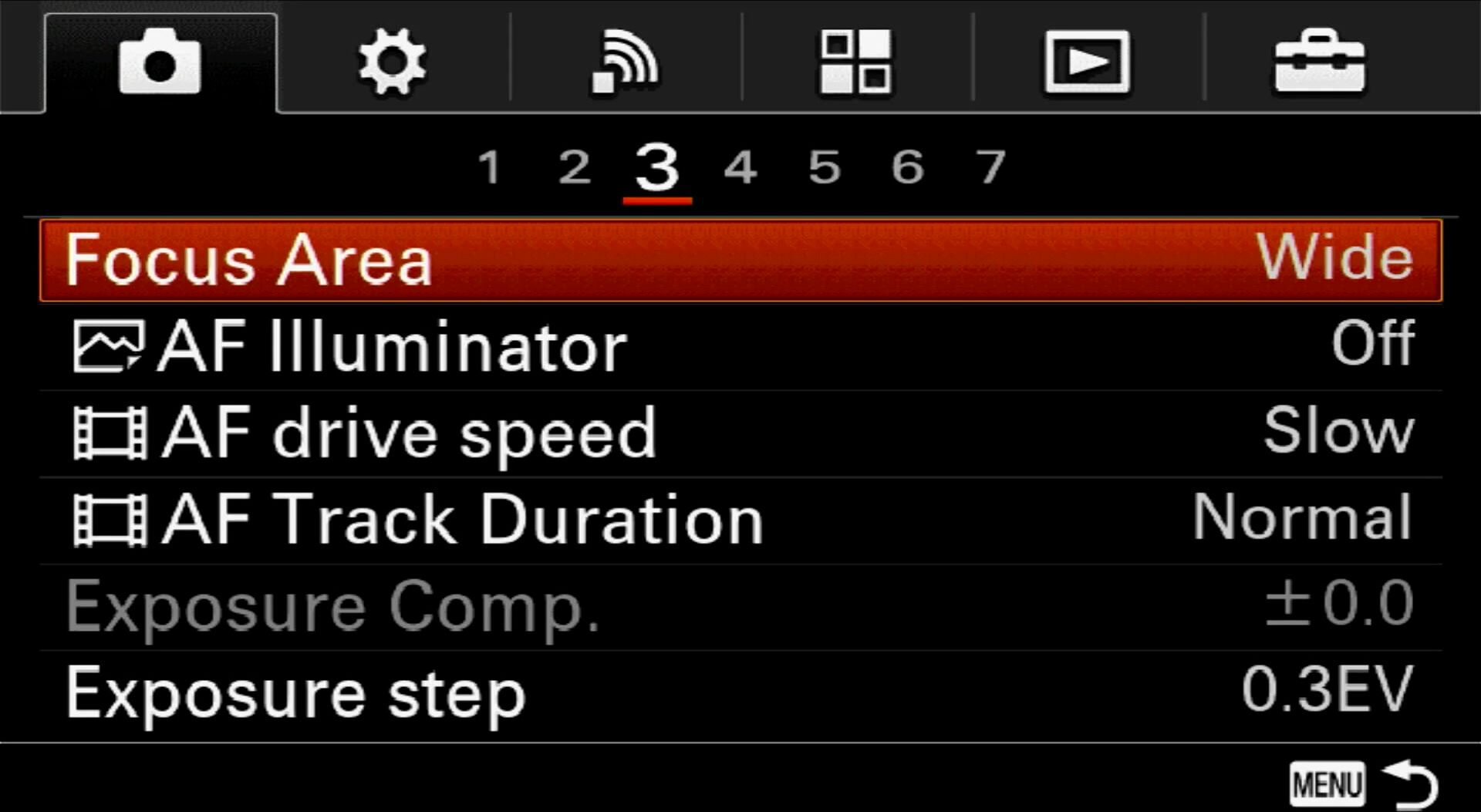The height and width of the screenshot is (812, 1481).
Task: Go to page 2 of camera settings
Action: 575,167
